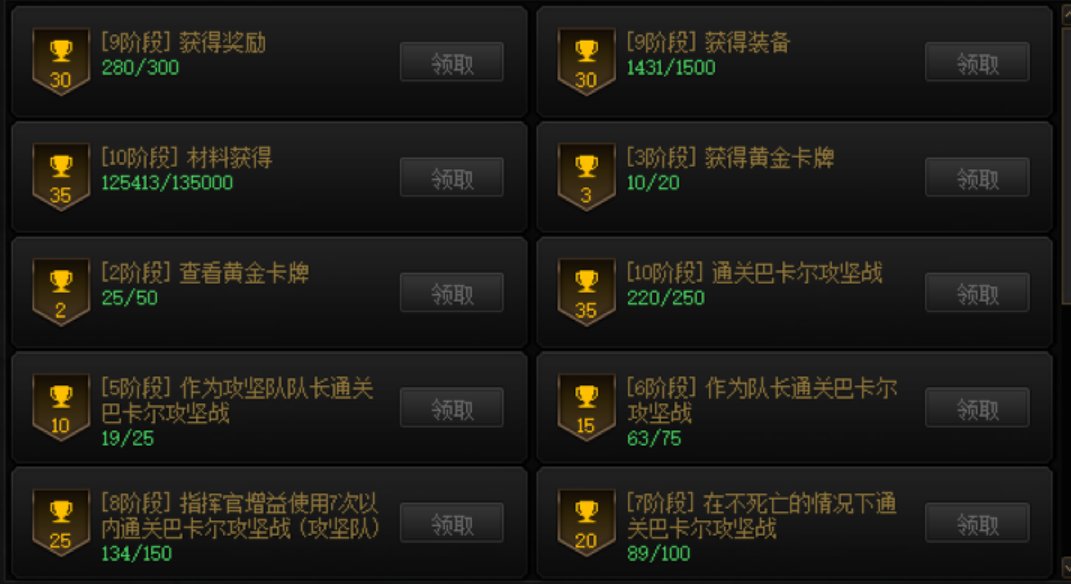Claim 10阶段 通关巴卡尔攻坚战 reward
Viewport: 1071px width, 584px height.
[977, 293]
